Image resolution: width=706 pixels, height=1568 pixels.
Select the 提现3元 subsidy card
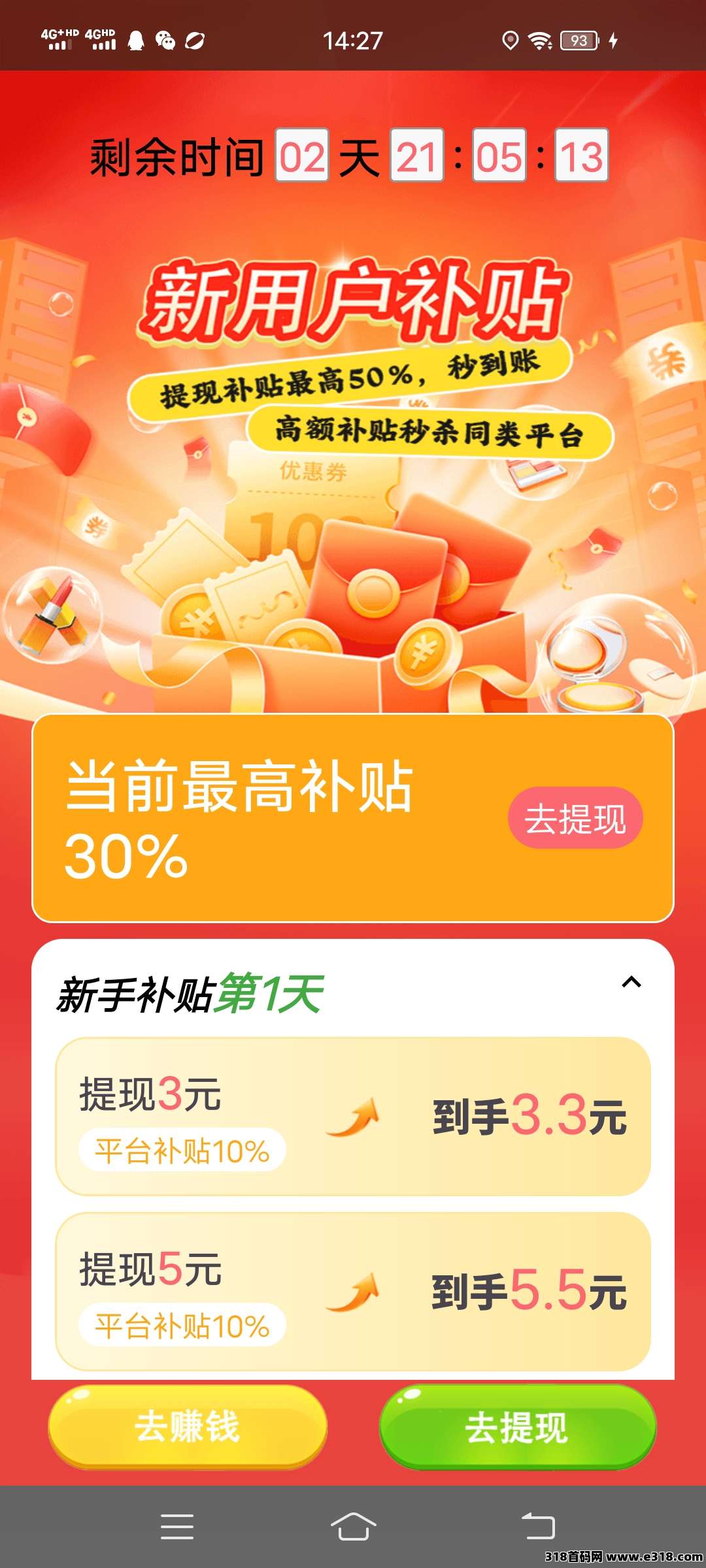coord(353,1116)
